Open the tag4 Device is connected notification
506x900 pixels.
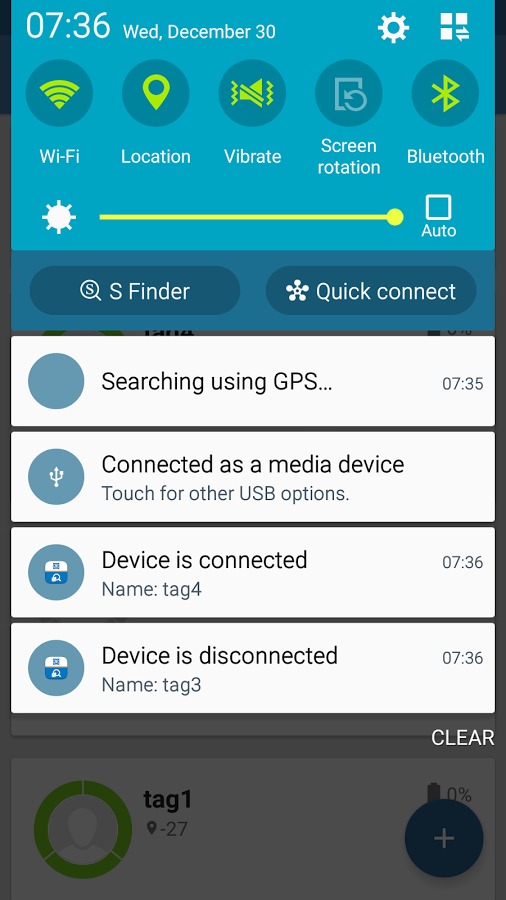point(253,572)
